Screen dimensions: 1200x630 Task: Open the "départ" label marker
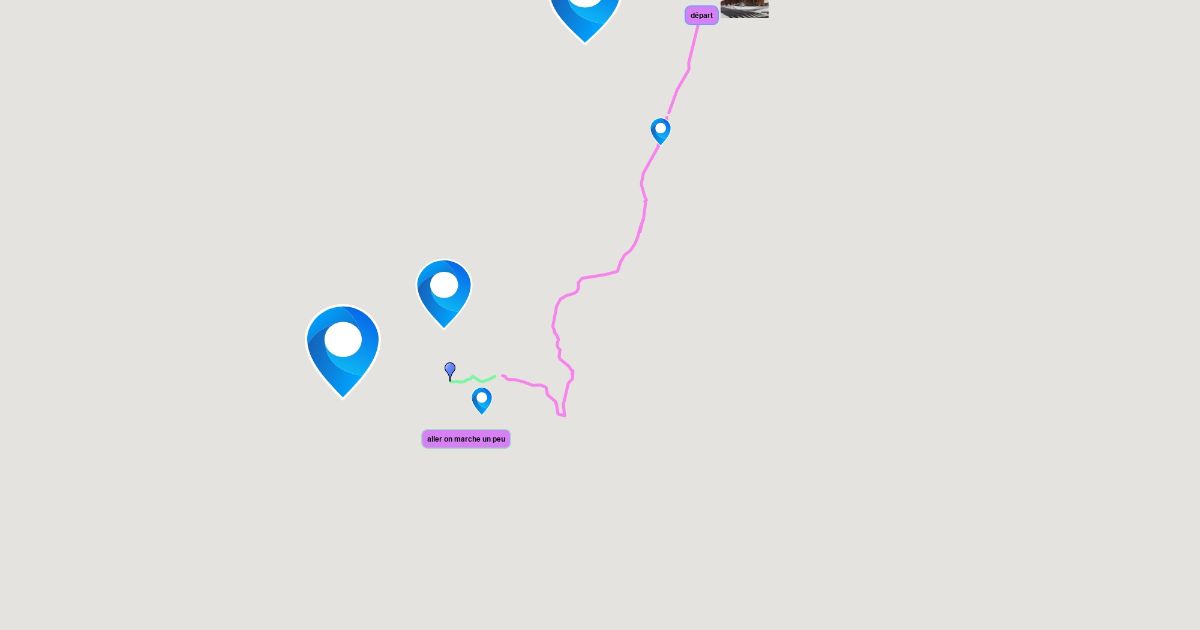coord(701,15)
